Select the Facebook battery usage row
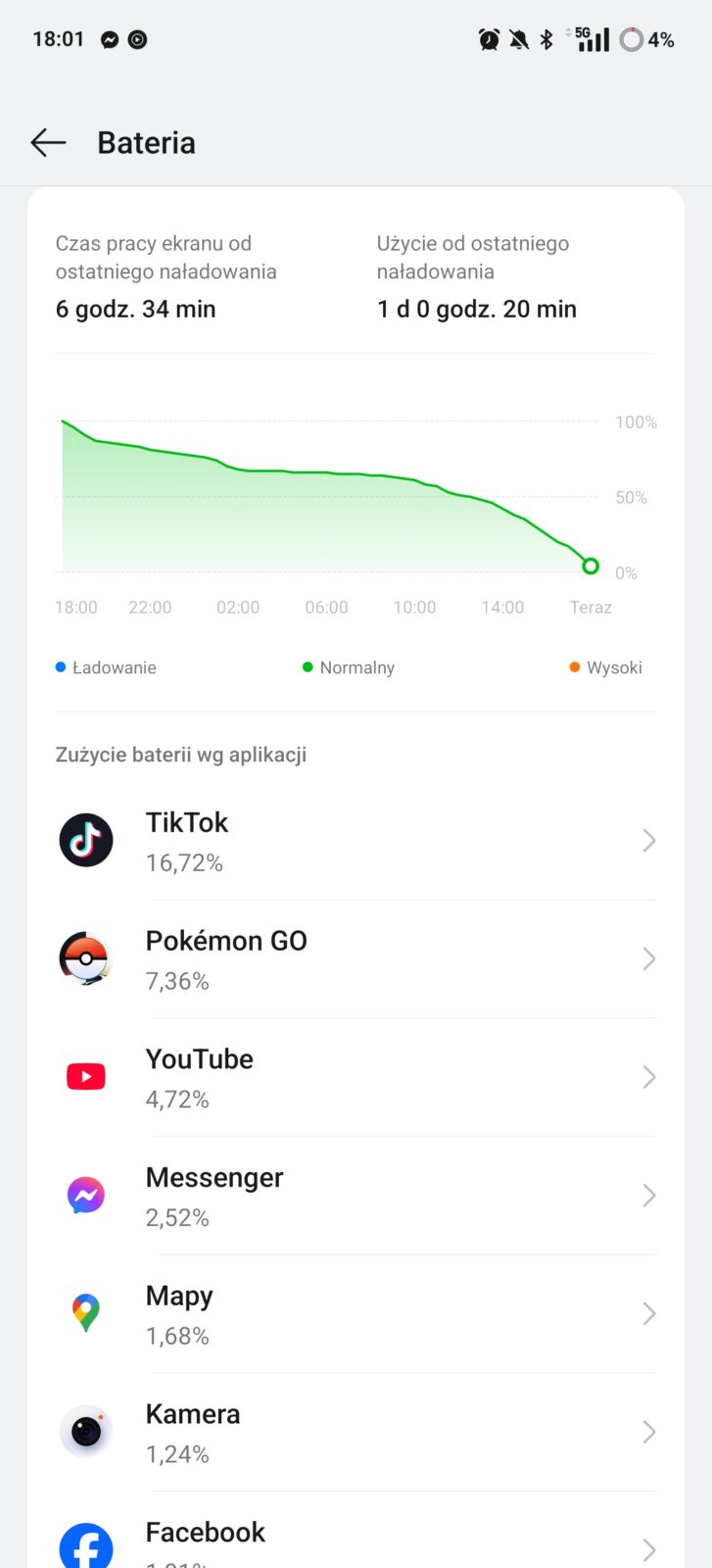The height and width of the screenshot is (1568, 712). tap(356, 1541)
